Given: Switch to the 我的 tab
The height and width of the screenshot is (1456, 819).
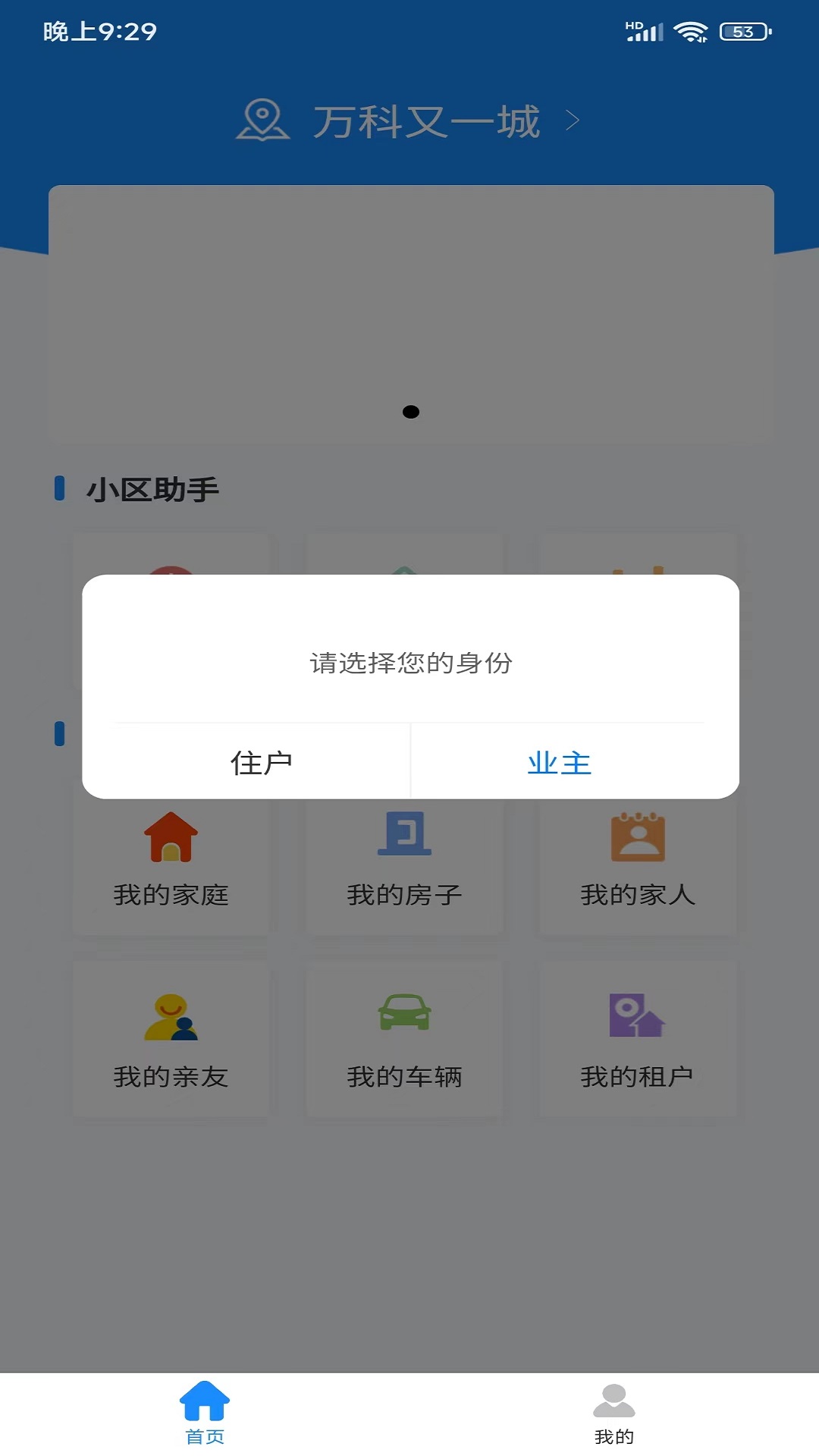Looking at the screenshot, I should click(613, 1414).
